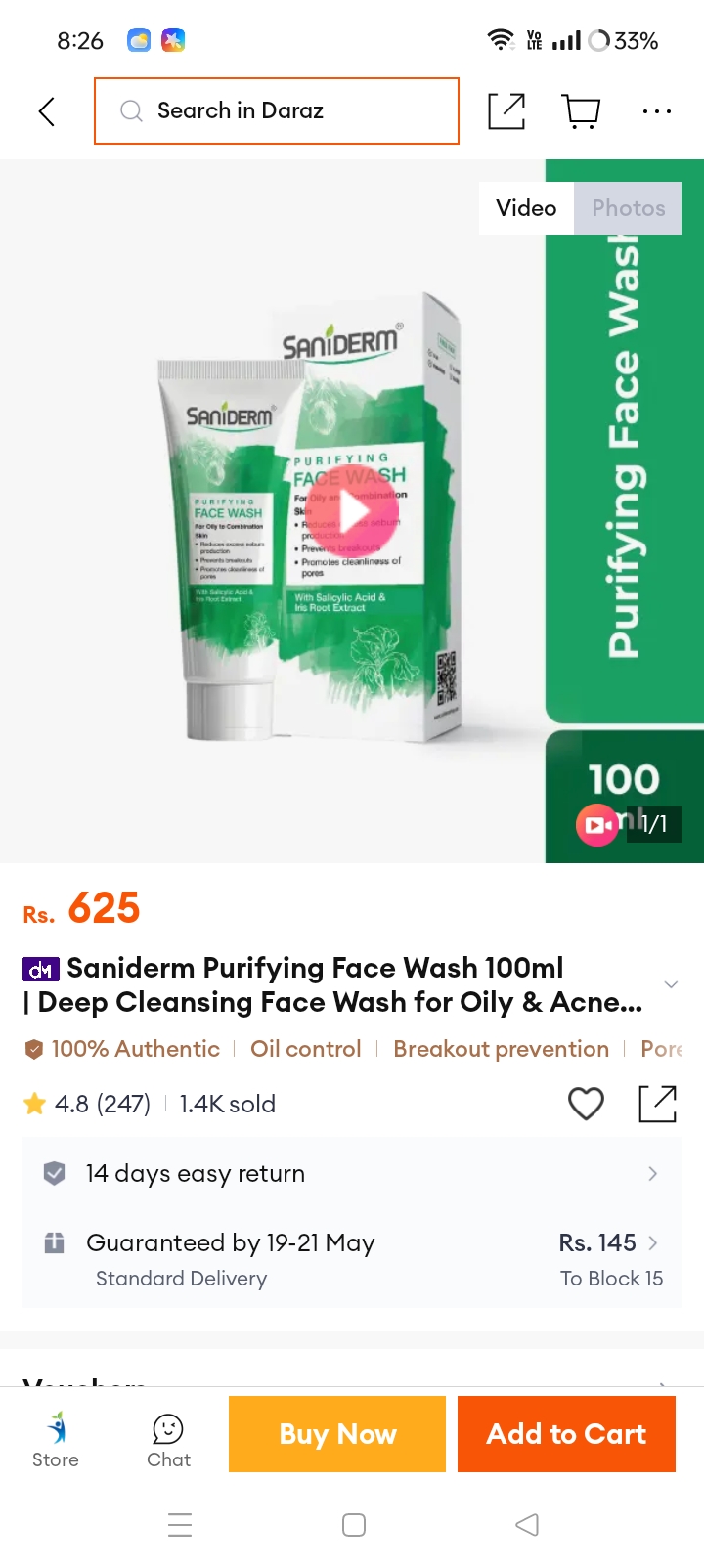Chat with the seller
The height and width of the screenshot is (1568, 704).
[168, 1439]
